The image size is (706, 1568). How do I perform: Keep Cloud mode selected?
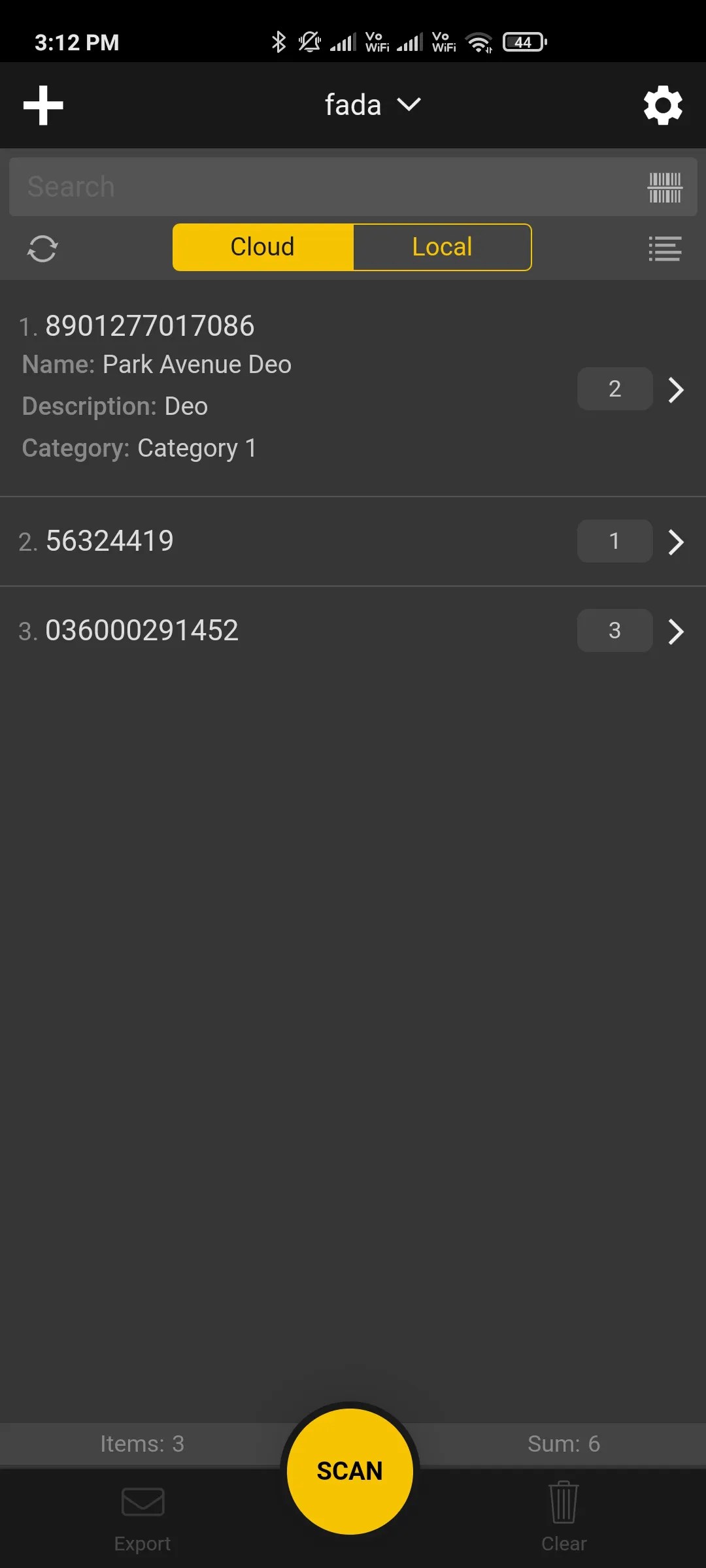tap(262, 247)
